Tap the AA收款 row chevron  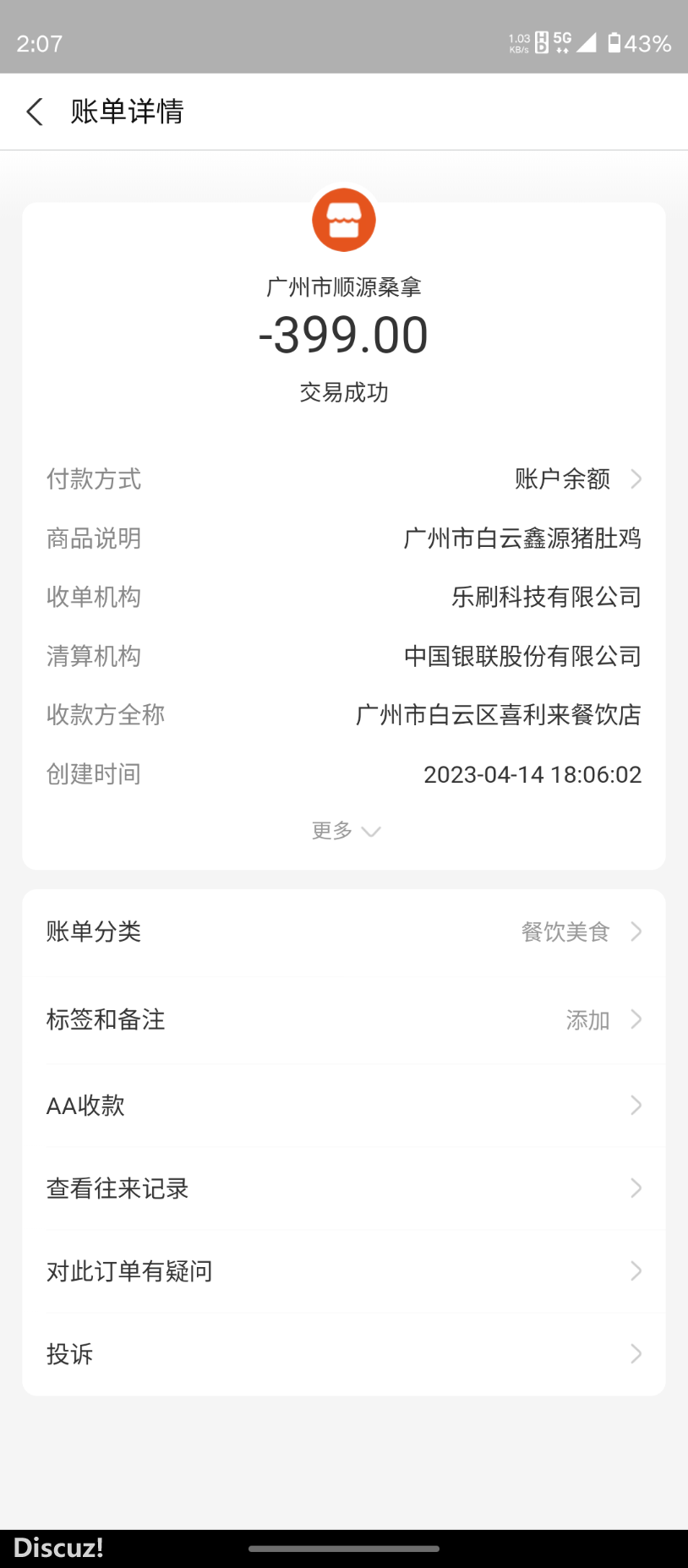pos(636,1105)
